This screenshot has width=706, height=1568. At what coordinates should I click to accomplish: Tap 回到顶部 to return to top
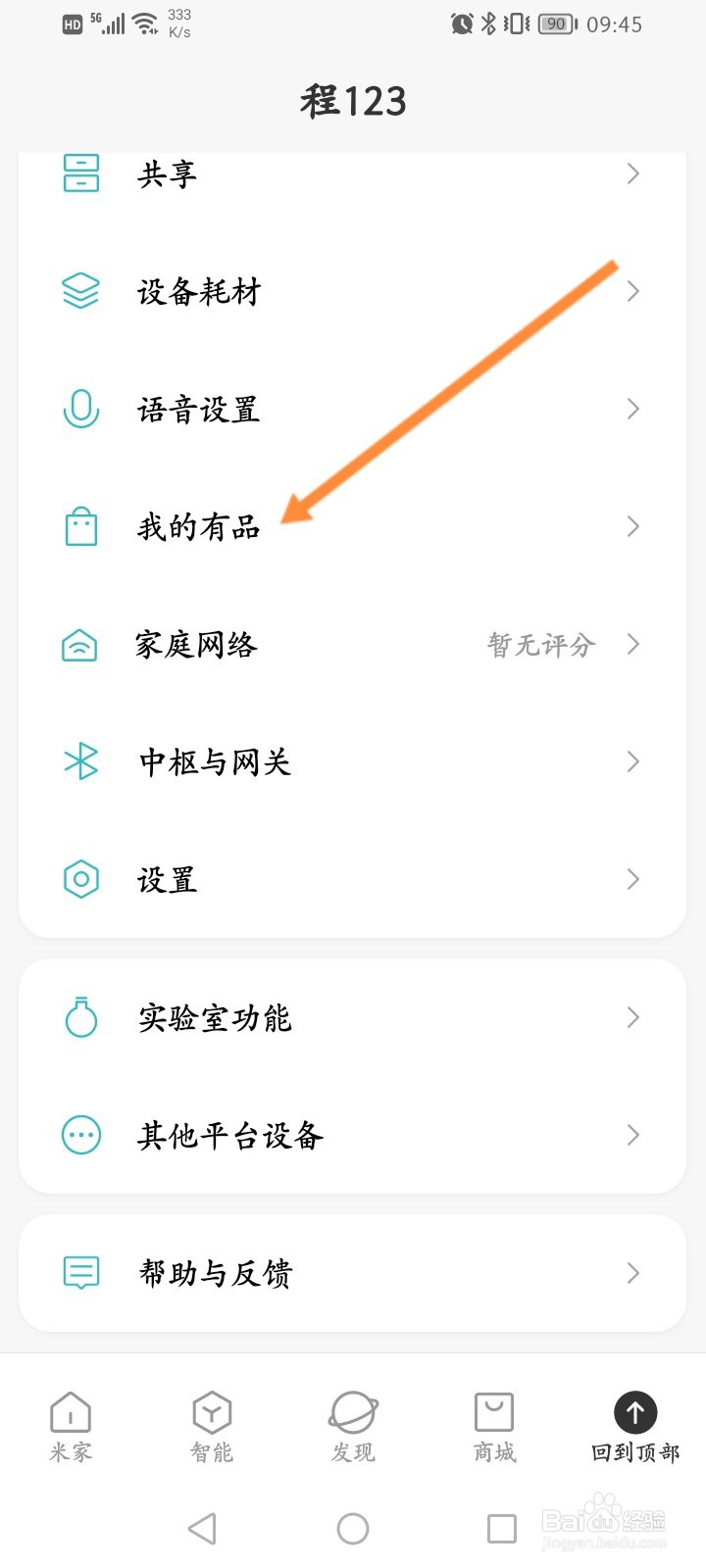[635, 1427]
